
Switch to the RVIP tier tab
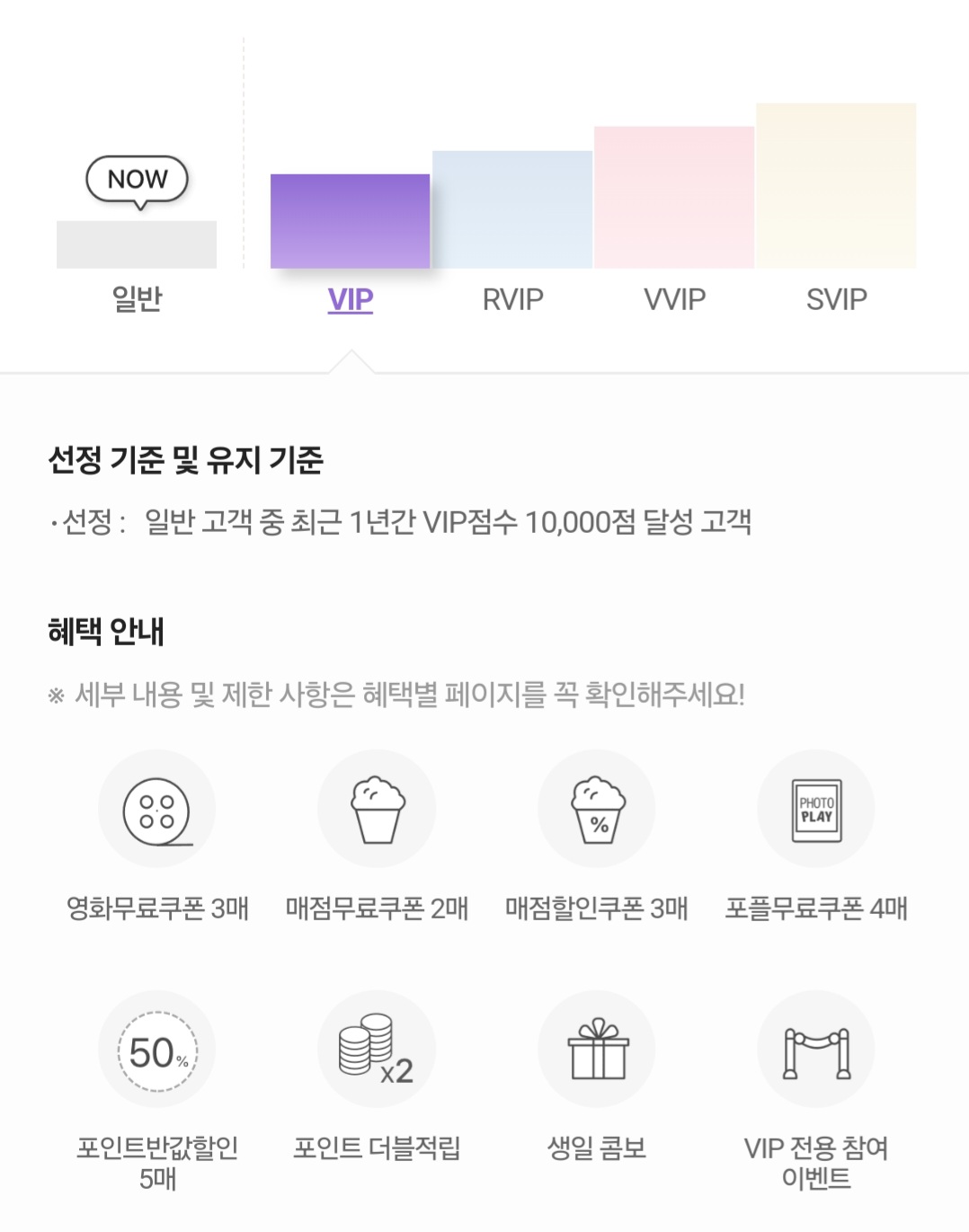510,299
